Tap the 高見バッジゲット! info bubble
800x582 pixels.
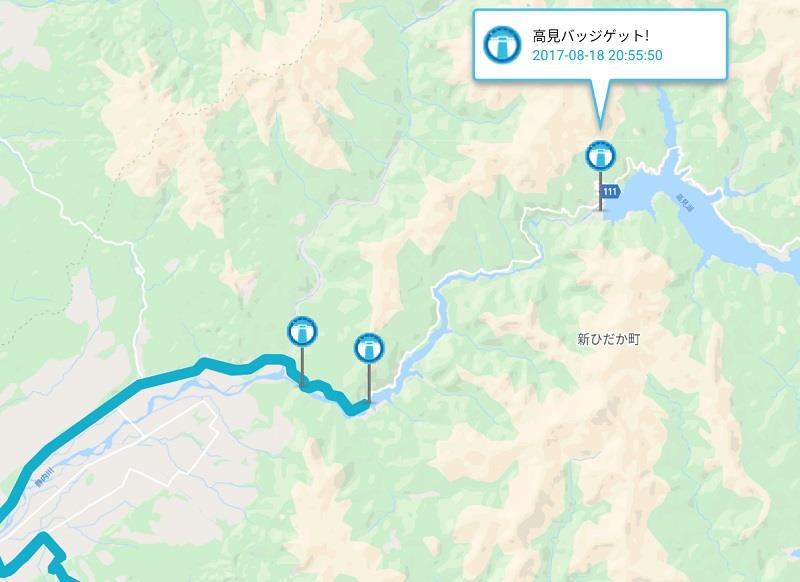pyautogui.click(x=598, y=45)
